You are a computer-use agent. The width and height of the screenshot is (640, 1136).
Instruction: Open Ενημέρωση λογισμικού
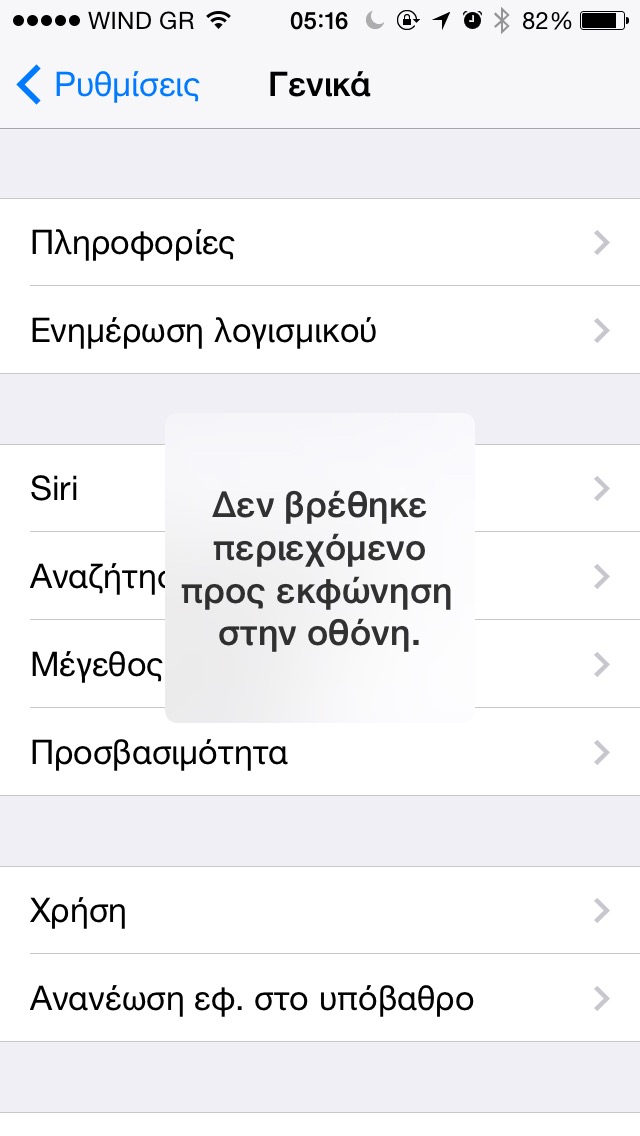(x=320, y=330)
